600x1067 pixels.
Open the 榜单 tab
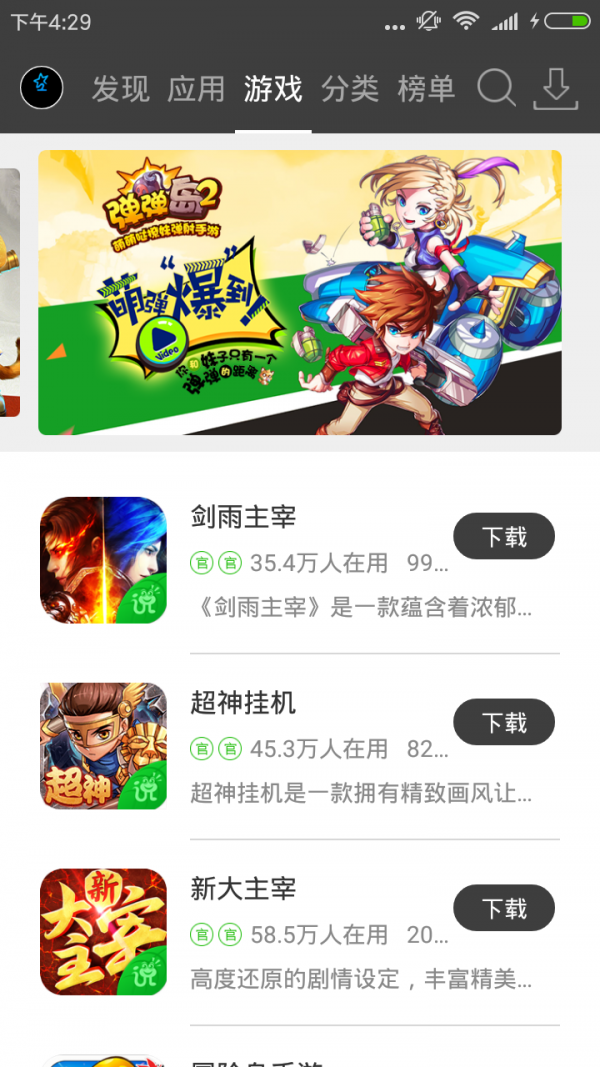click(426, 88)
